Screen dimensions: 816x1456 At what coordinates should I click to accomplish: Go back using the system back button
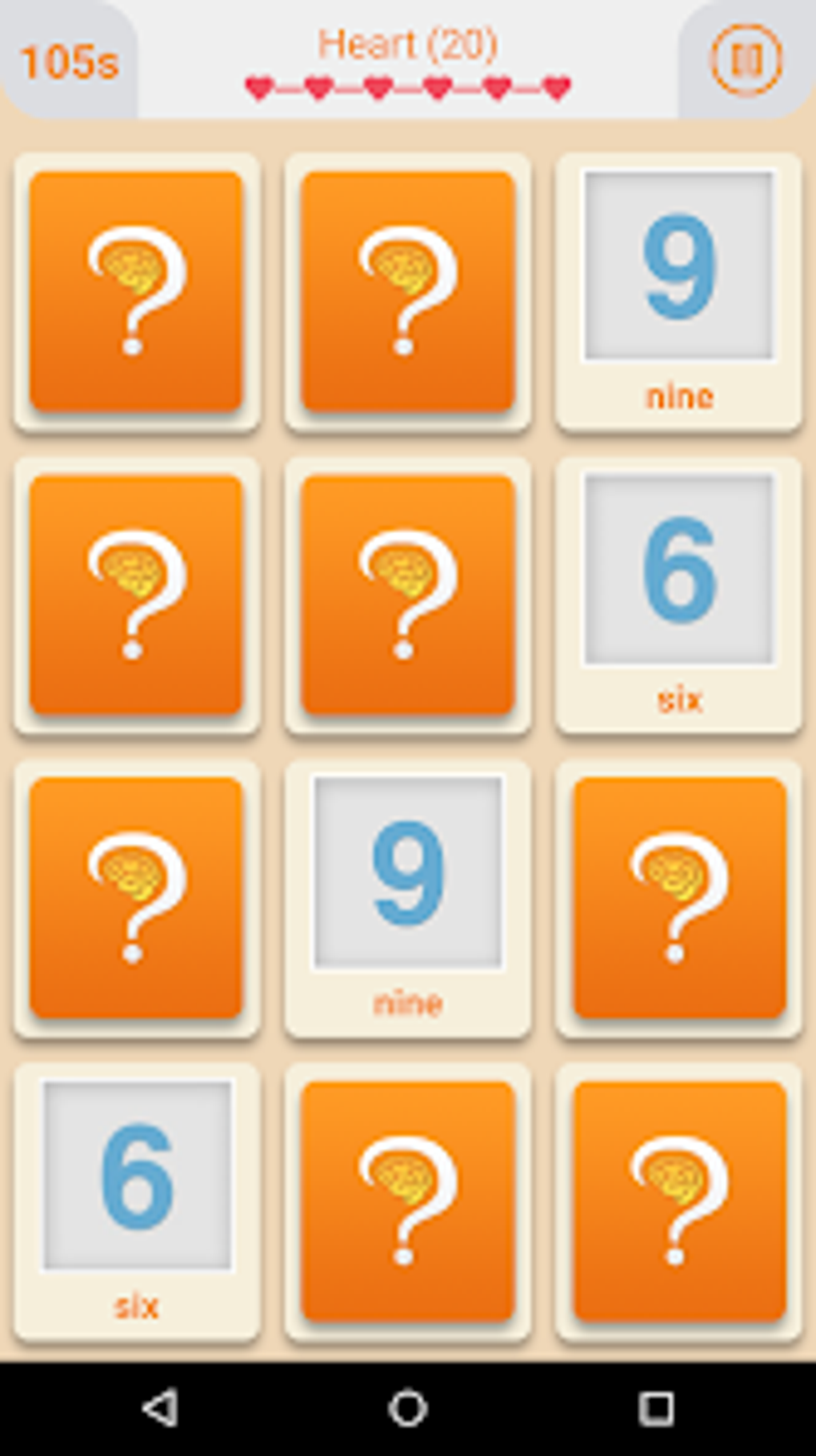(160, 1408)
